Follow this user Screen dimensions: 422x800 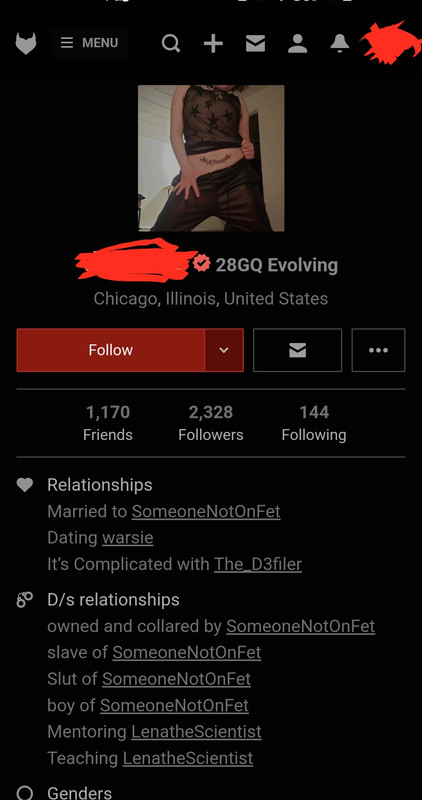tap(111, 350)
